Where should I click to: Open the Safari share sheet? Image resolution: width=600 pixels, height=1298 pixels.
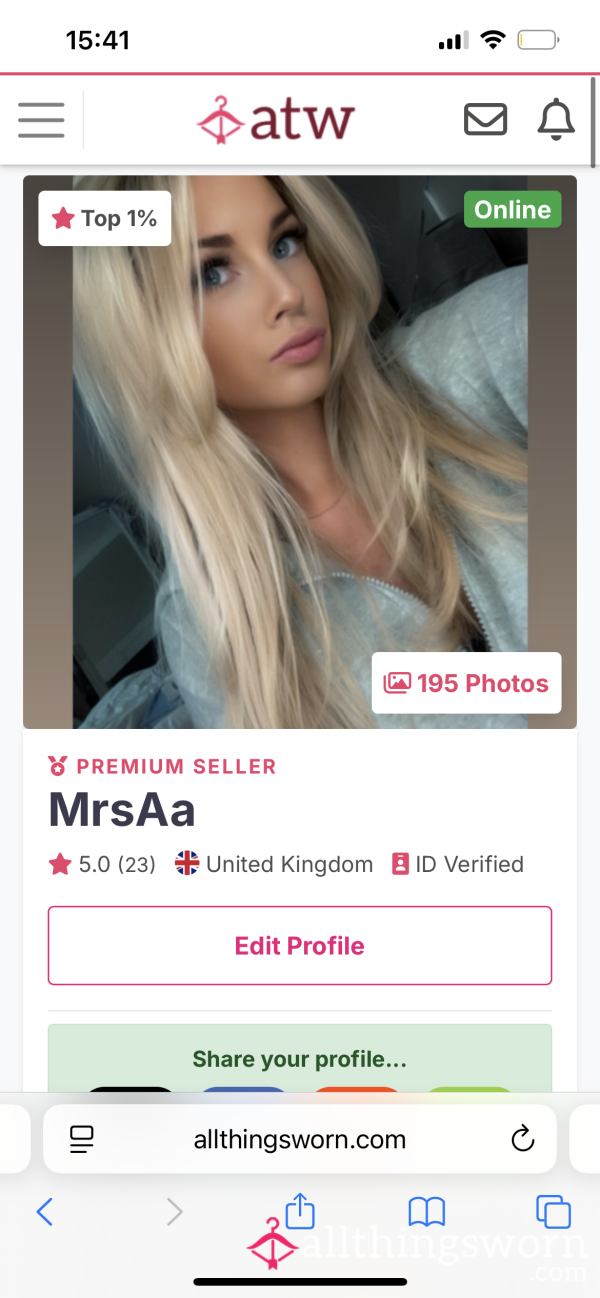click(300, 1210)
